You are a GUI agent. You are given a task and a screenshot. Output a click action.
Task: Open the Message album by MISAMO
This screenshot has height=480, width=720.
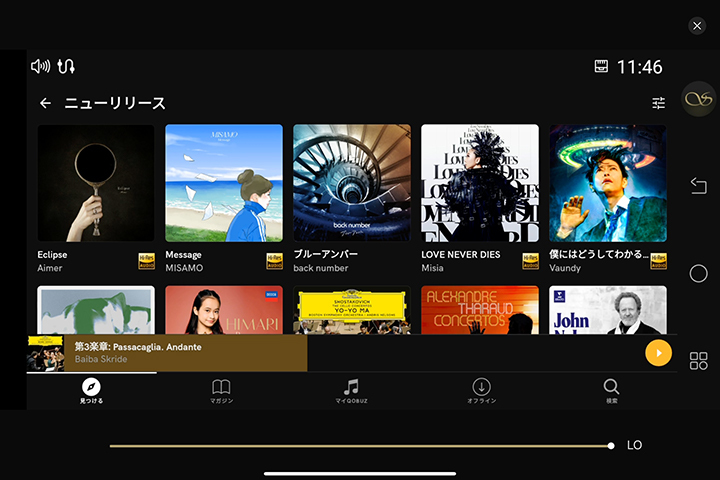224,183
